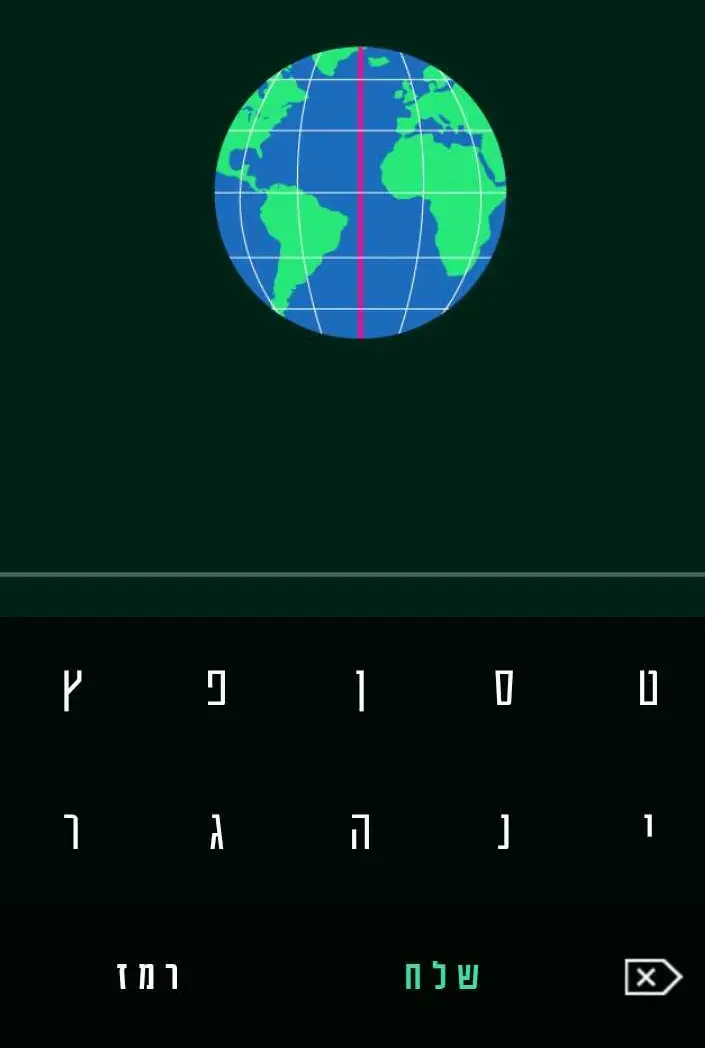Viewport: 705px width, 1048px height.
Task: Submit the answer with שלח
Action: pyautogui.click(x=441, y=976)
